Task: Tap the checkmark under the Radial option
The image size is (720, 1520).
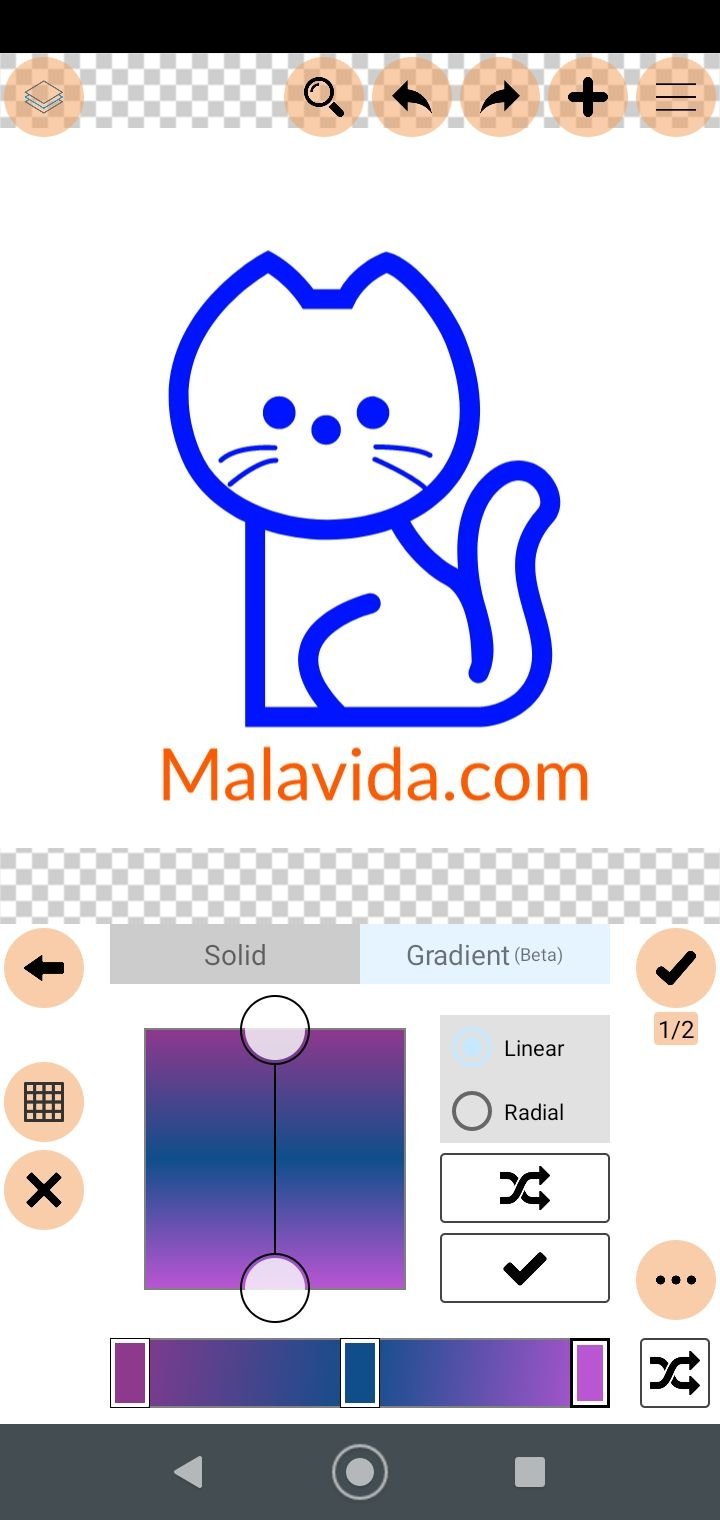Action: point(525,1268)
